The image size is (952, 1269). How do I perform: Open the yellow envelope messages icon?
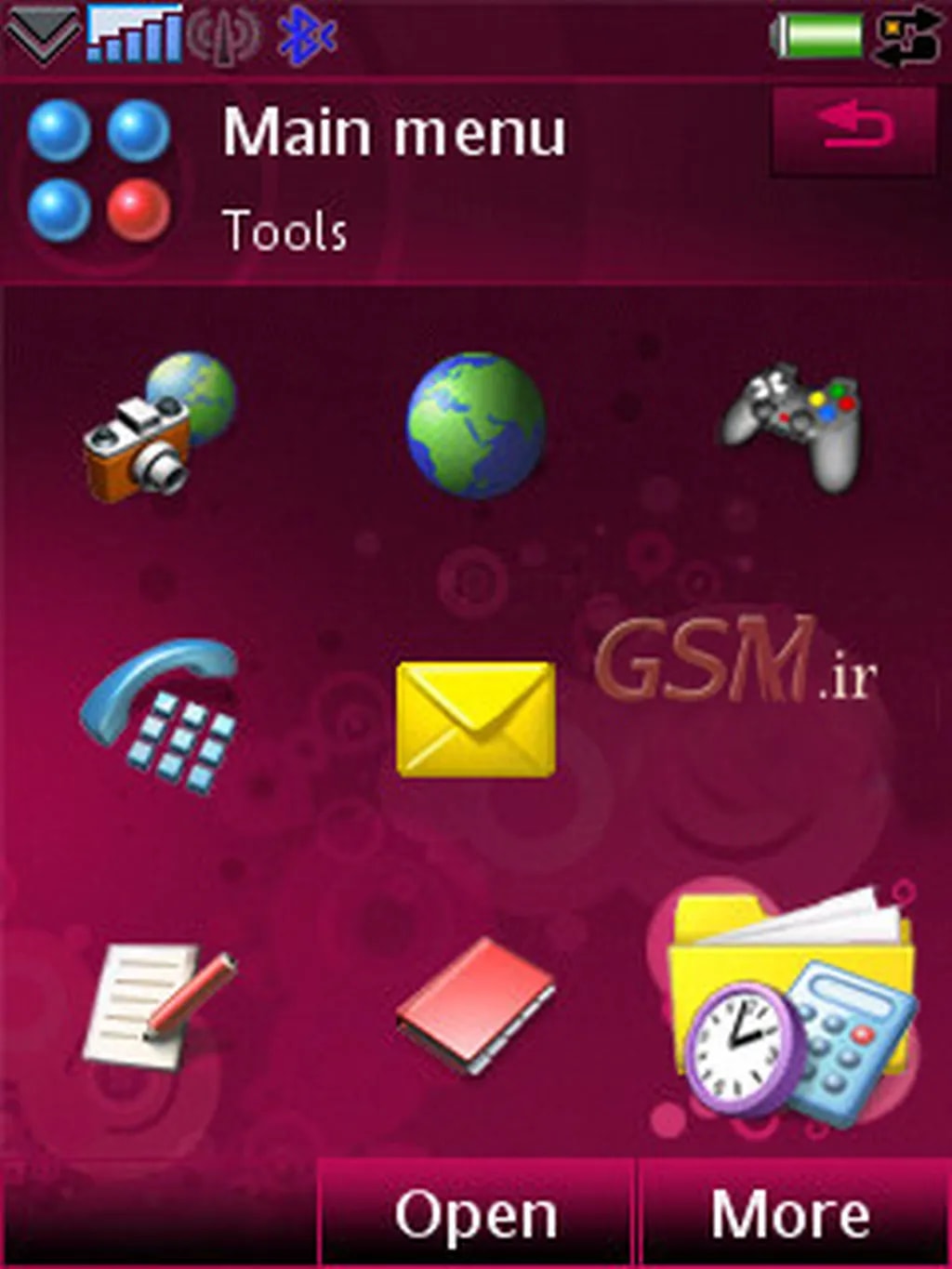point(475,719)
